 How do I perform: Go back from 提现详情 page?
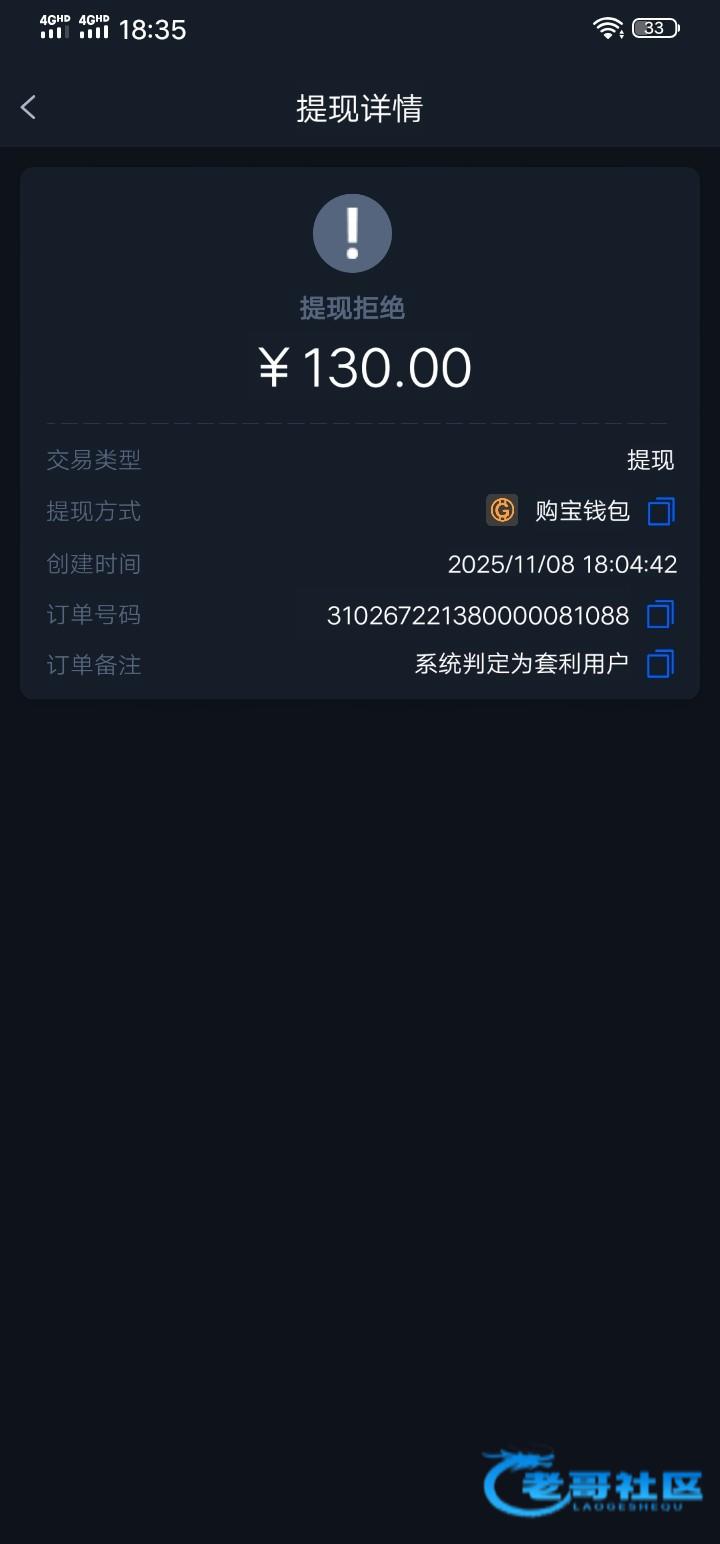pyautogui.click(x=29, y=108)
